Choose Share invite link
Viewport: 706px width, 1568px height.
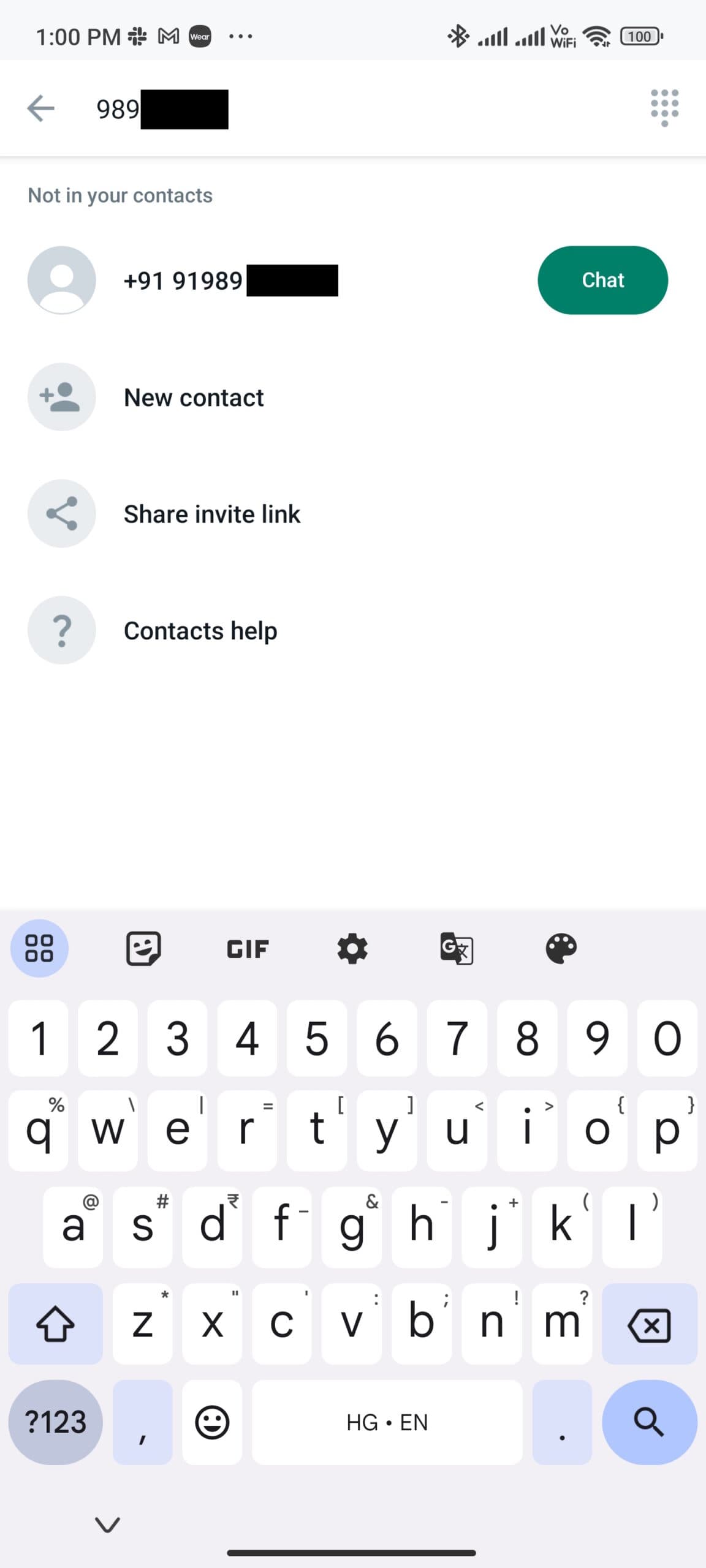[212, 514]
